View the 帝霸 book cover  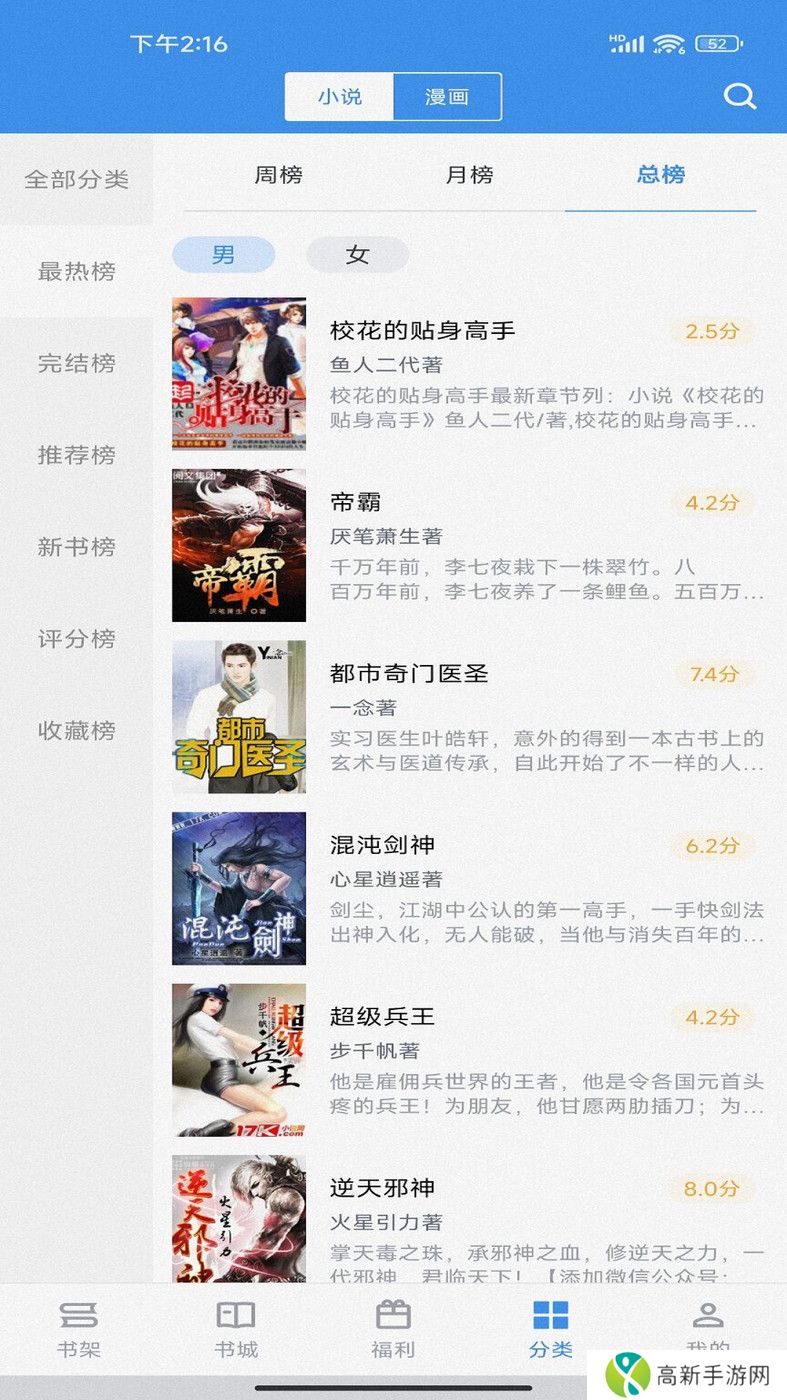click(239, 544)
